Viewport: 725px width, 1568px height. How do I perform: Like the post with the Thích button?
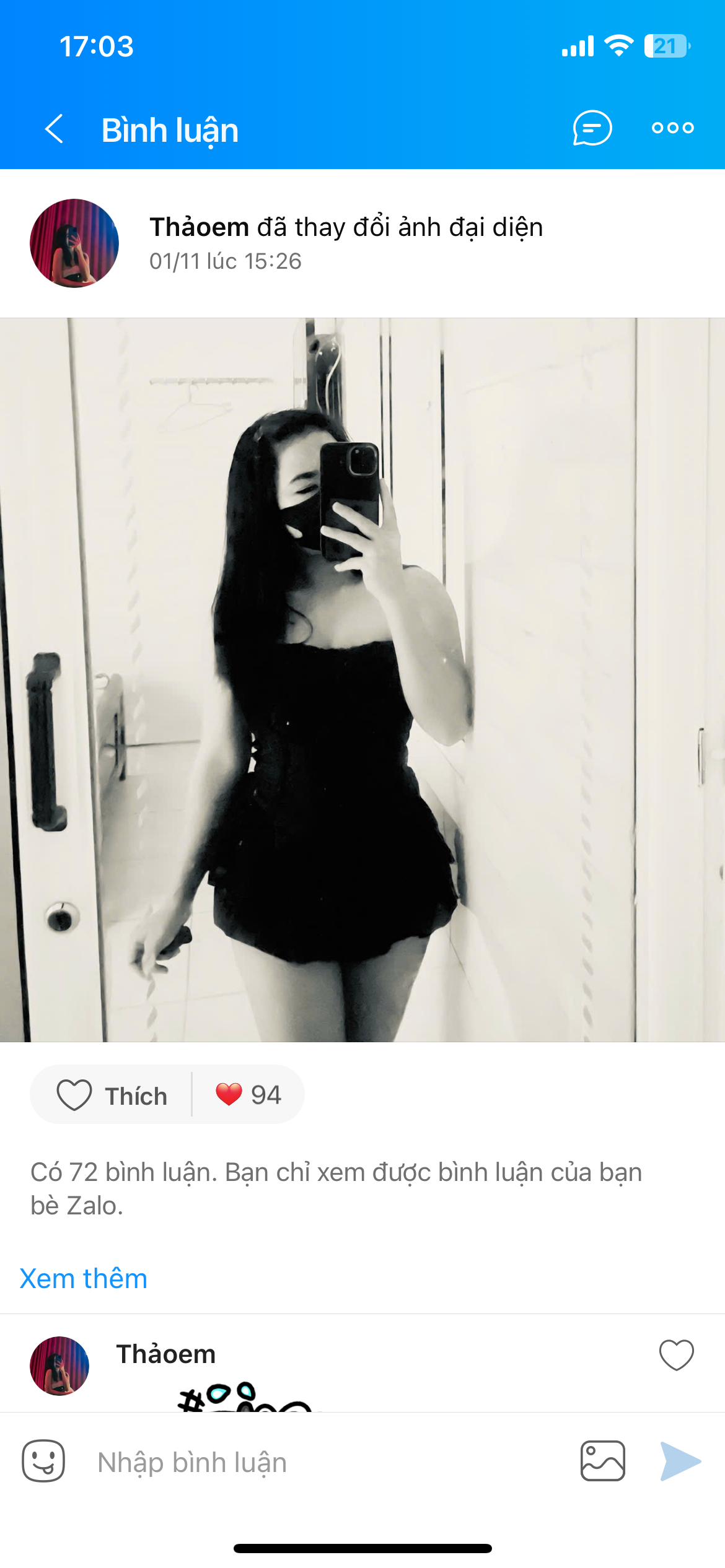[112, 1095]
